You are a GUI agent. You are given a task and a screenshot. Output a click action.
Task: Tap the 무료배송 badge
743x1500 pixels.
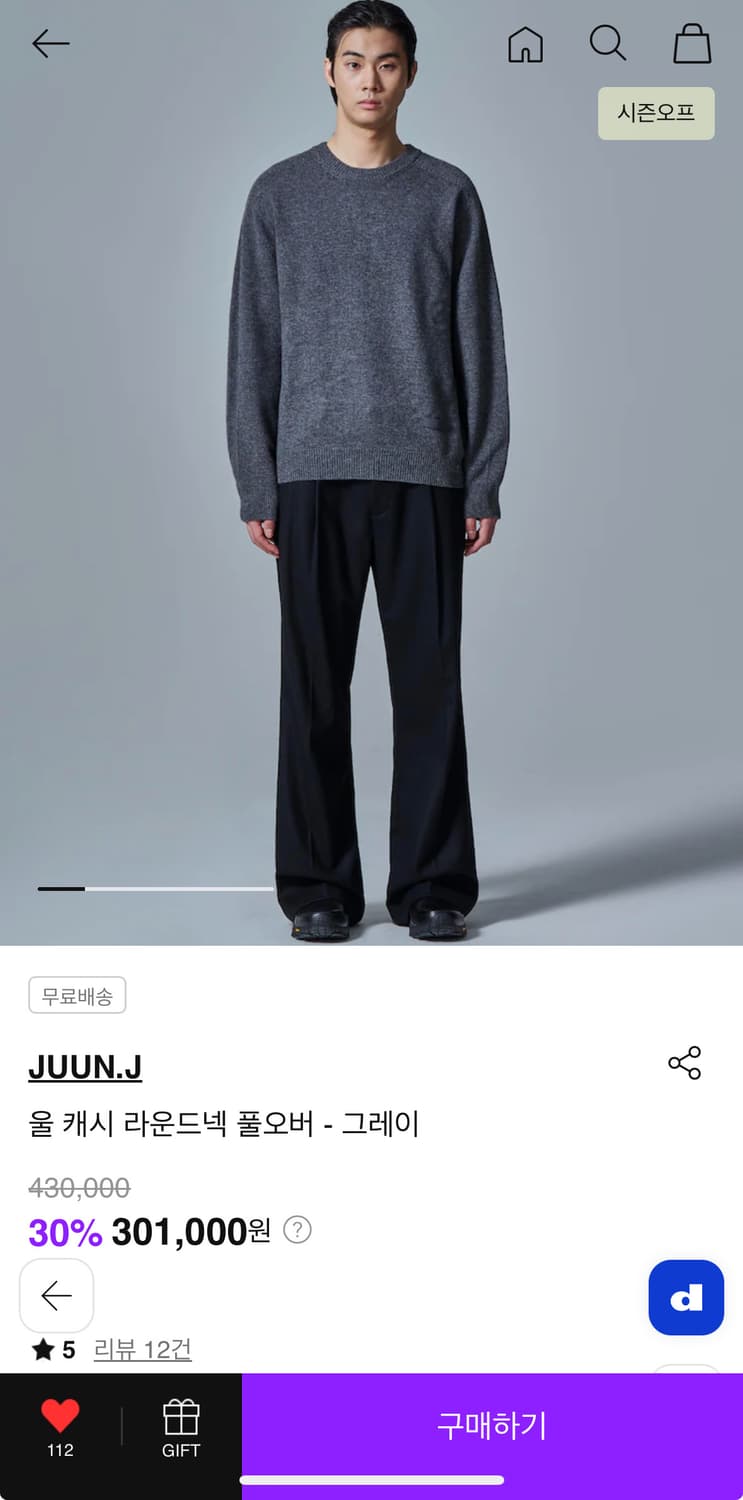pyautogui.click(x=77, y=995)
